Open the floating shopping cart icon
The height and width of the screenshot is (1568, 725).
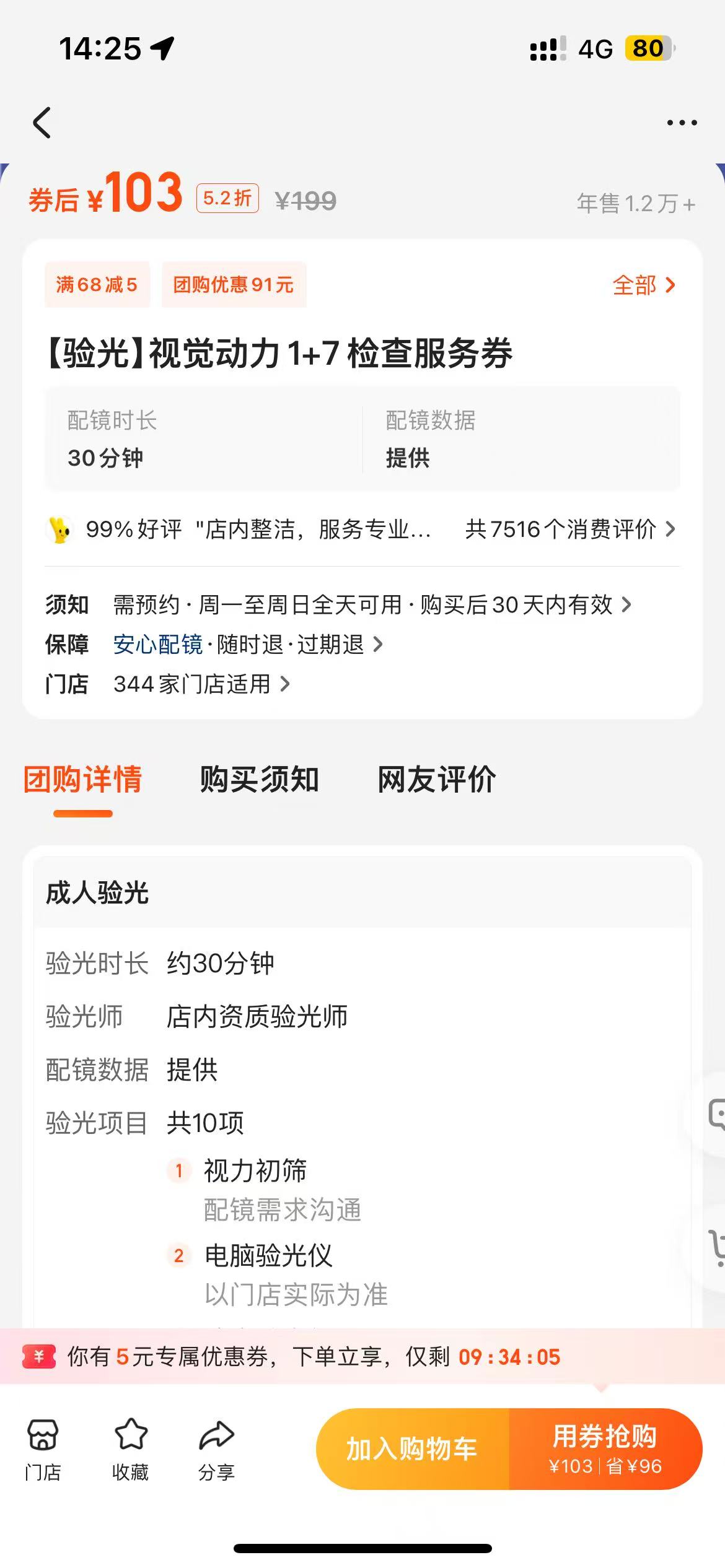[714, 1248]
